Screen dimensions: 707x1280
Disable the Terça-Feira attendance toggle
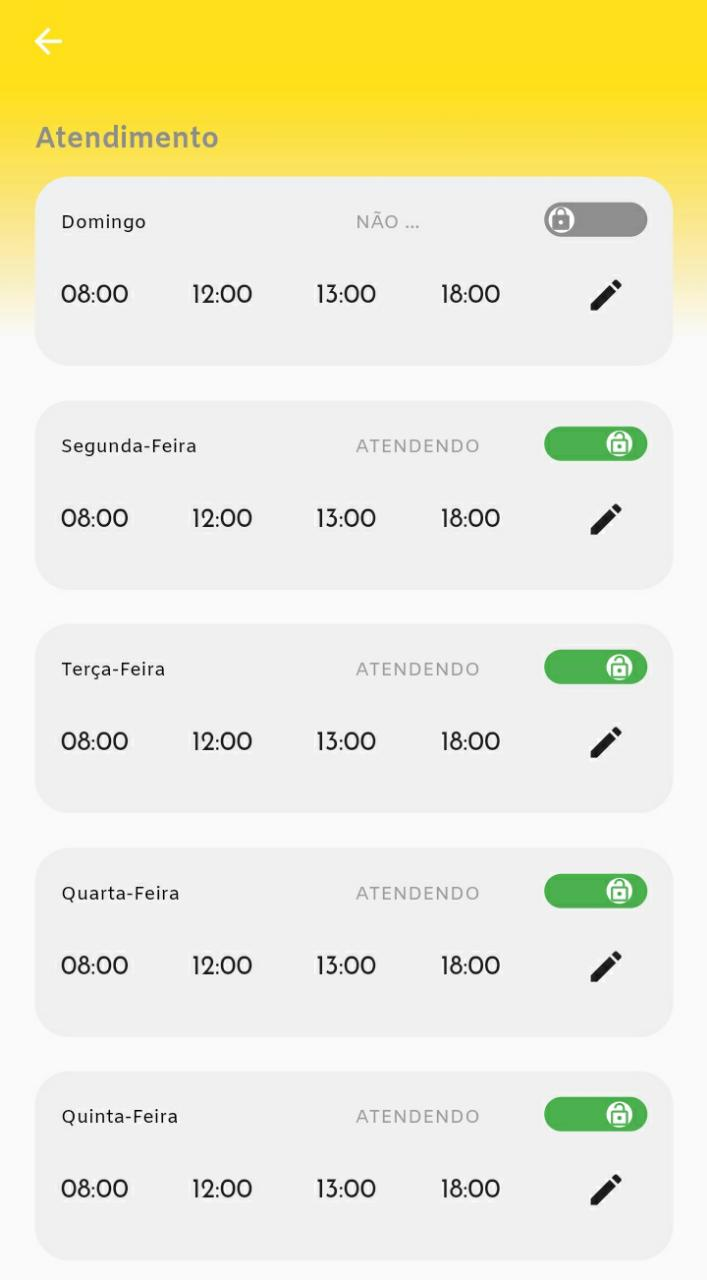pos(595,667)
